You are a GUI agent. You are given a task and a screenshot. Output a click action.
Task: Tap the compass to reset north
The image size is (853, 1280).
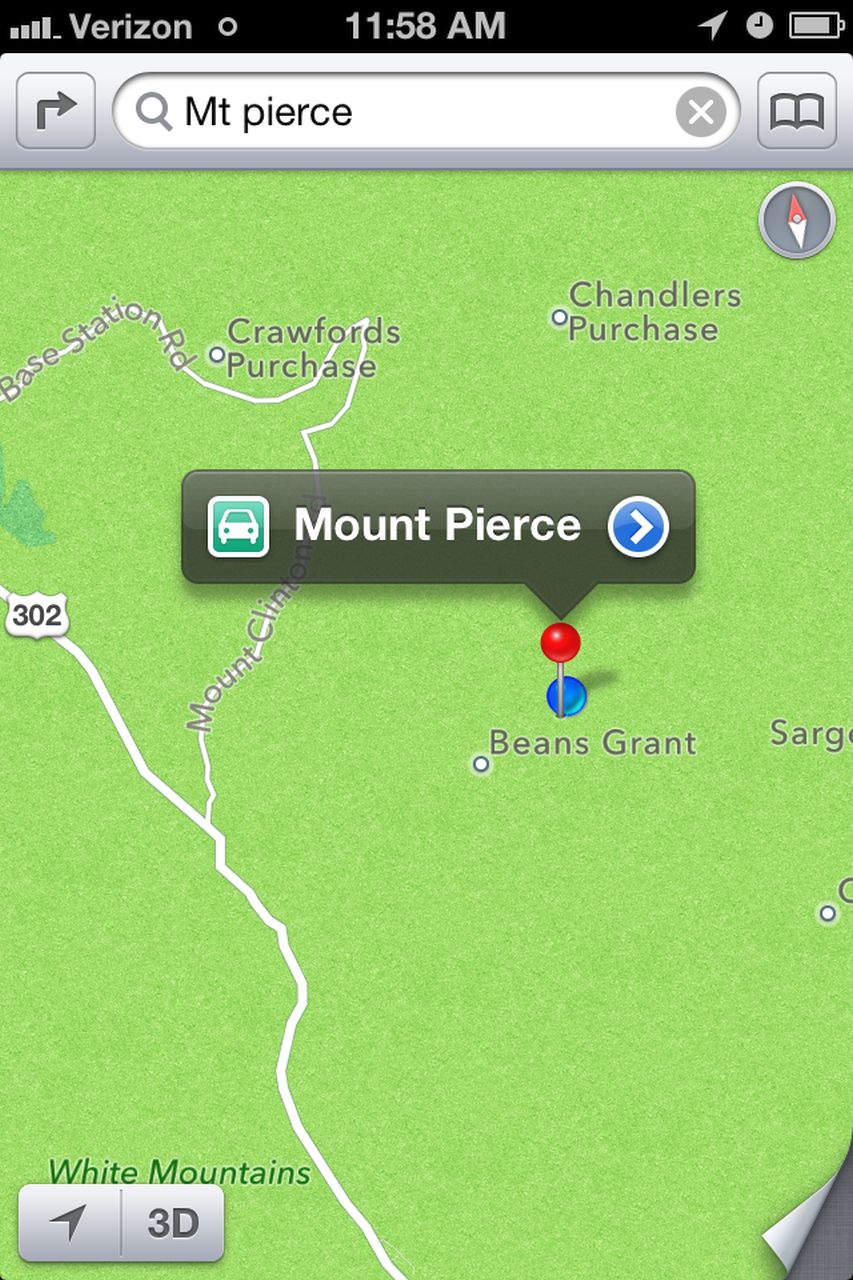(796, 221)
